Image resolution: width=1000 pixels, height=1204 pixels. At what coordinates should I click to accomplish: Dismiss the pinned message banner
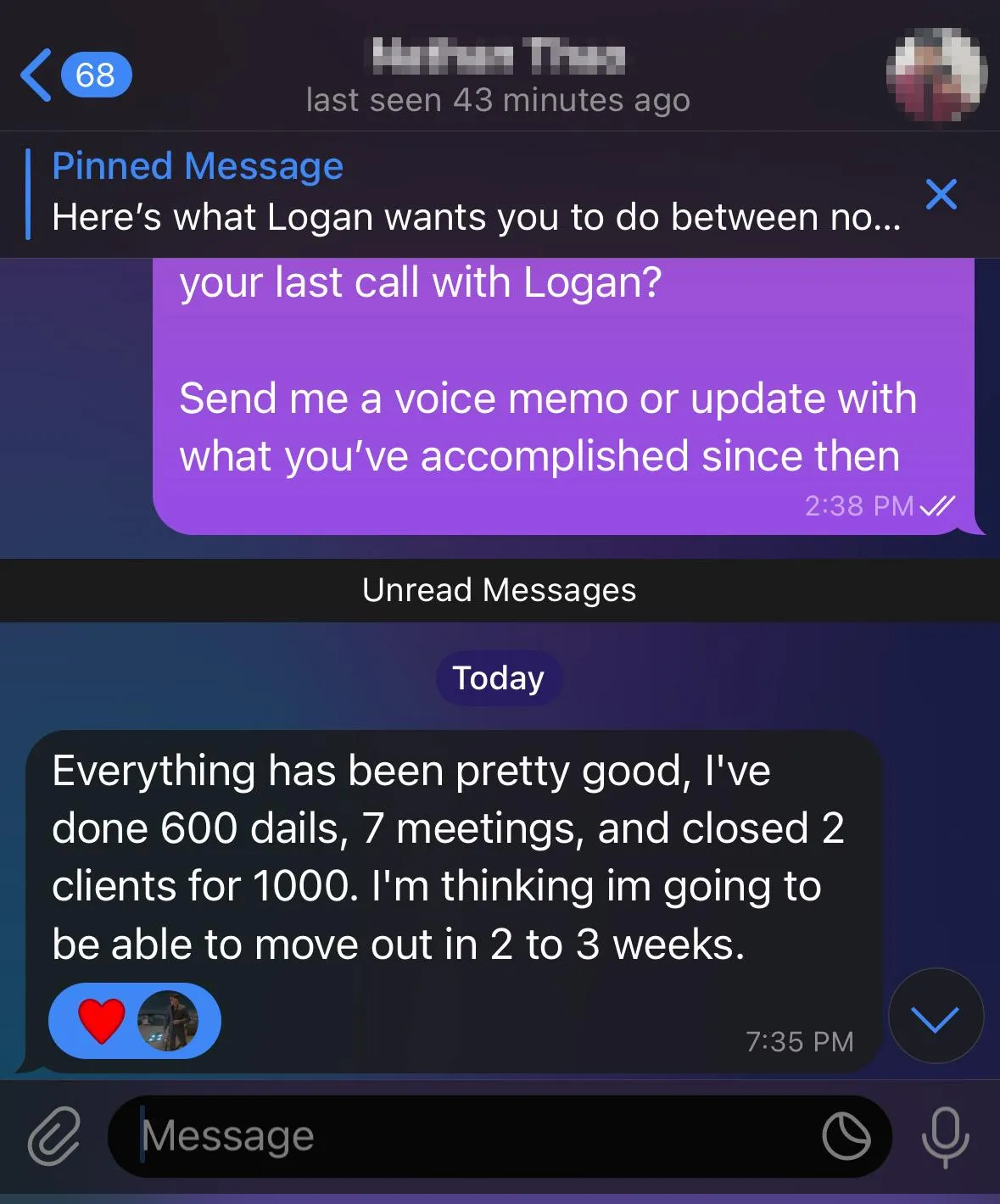[x=941, y=194]
